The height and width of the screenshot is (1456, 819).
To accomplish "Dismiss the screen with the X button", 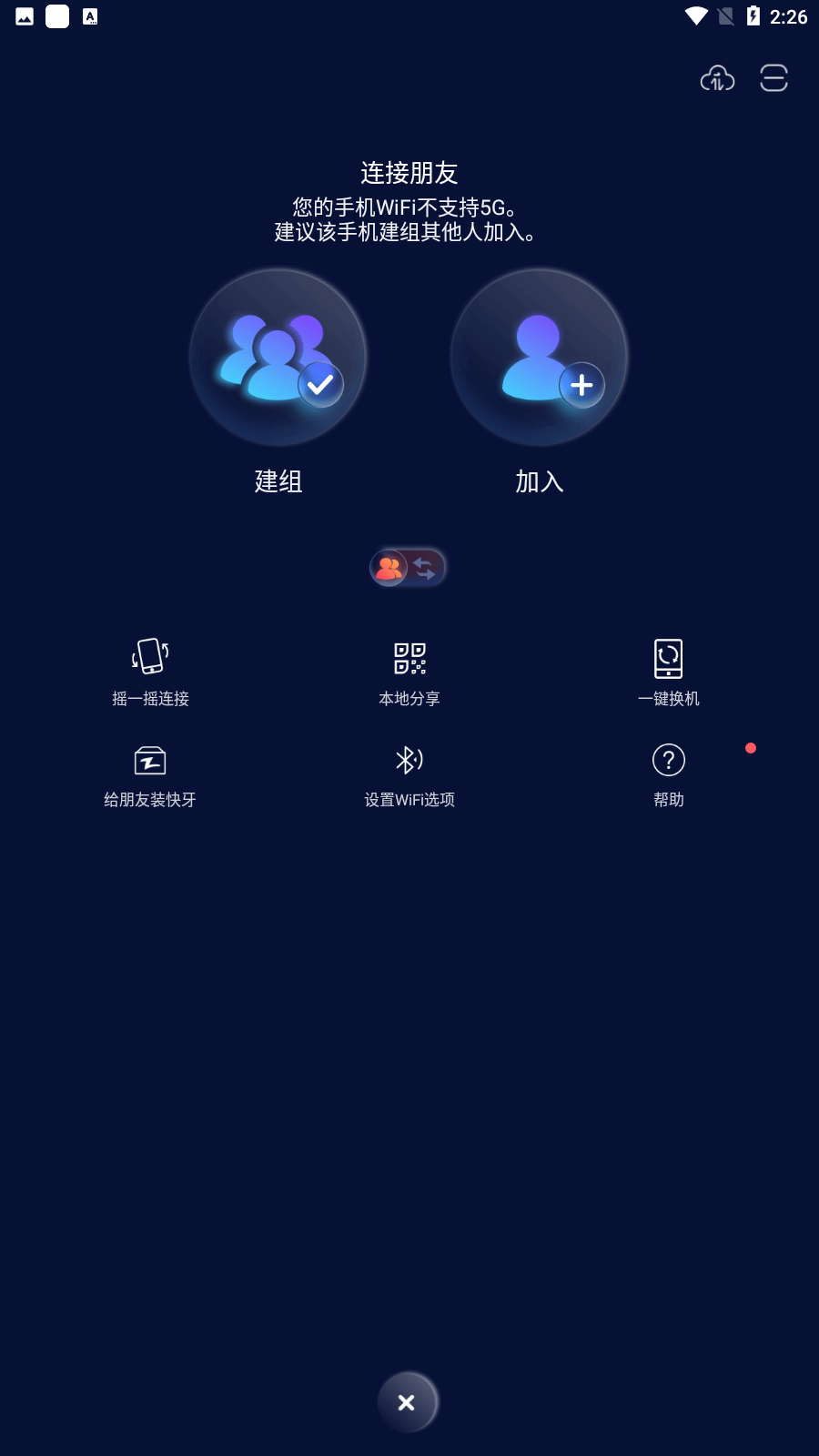I will point(407,1402).
